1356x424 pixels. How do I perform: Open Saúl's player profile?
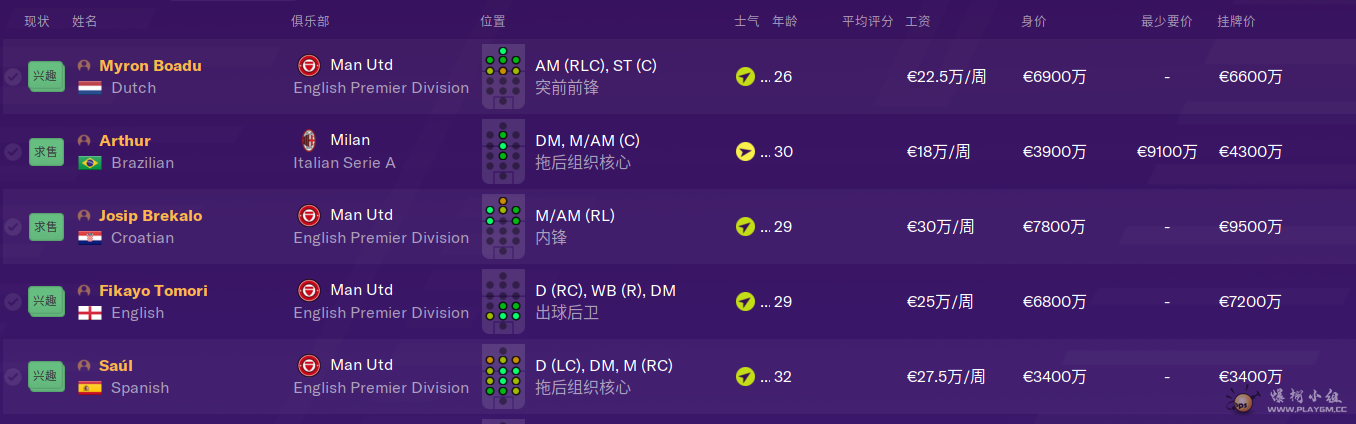pos(116,366)
